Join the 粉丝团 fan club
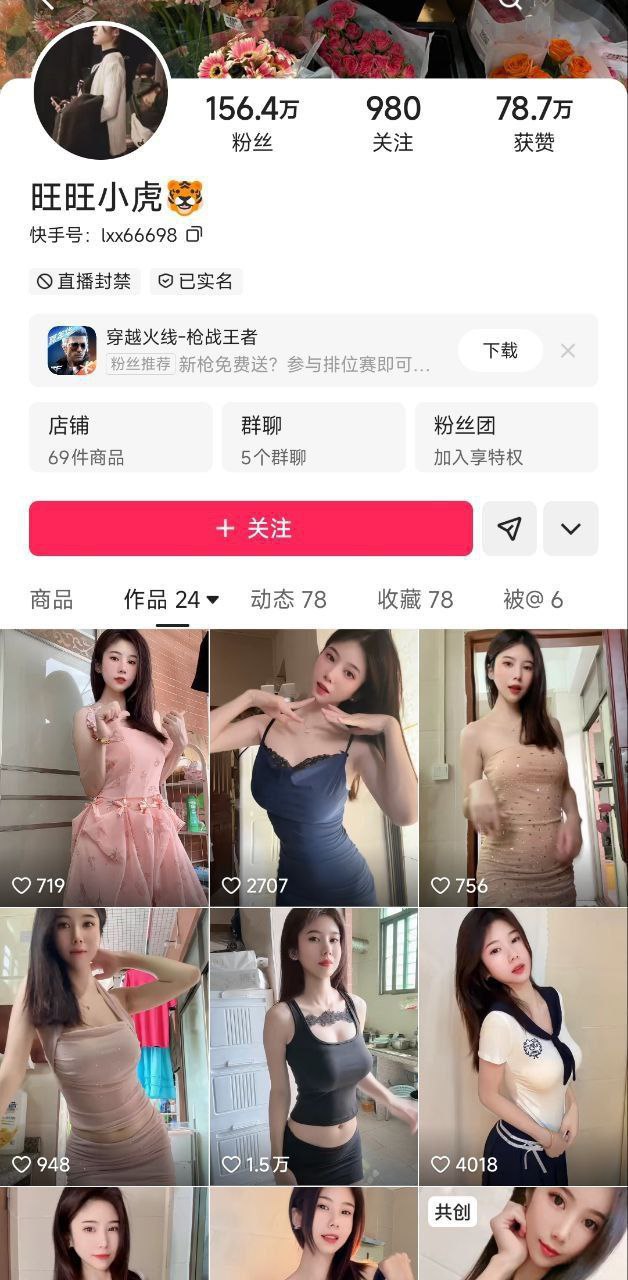The height and width of the screenshot is (1280, 628). click(506, 438)
